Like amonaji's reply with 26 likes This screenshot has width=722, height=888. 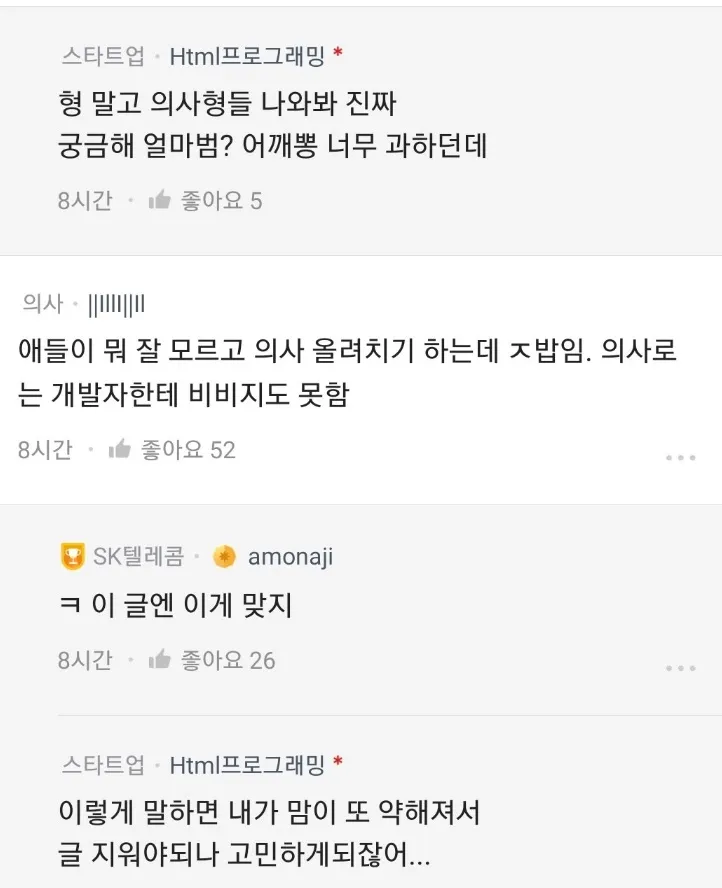pyautogui.click(x=160, y=660)
